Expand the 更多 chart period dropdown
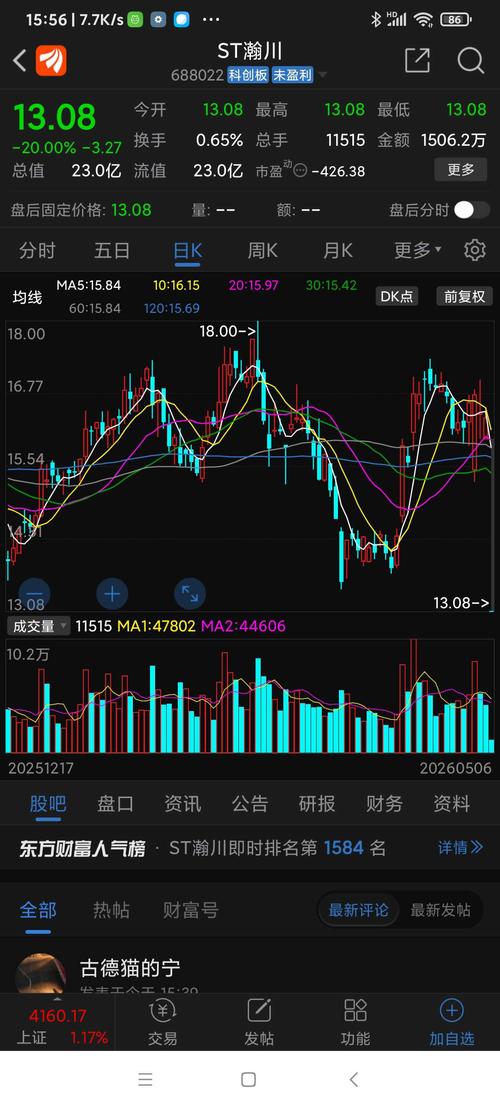The width and height of the screenshot is (500, 1111). pos(418,250)
